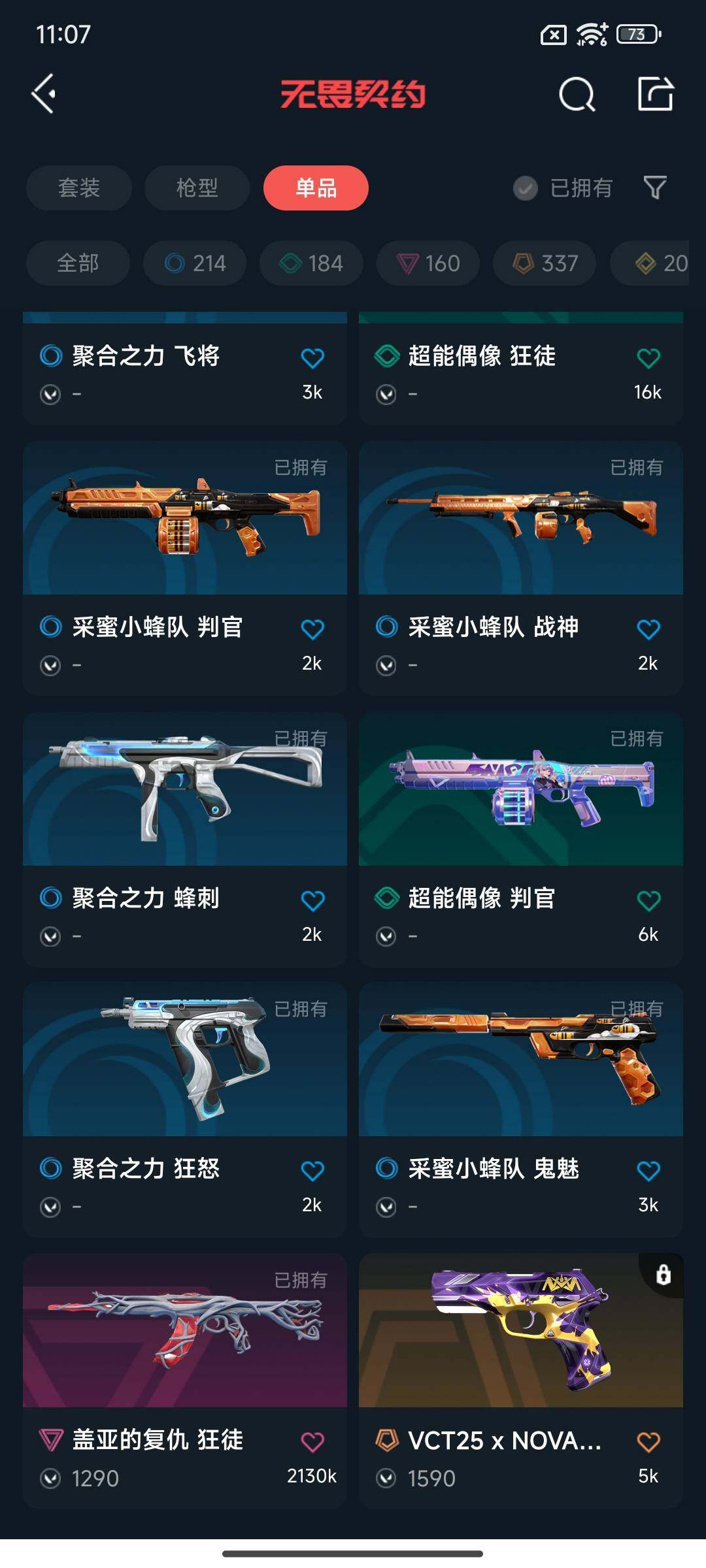Switch to the 枪型 tab
The image size is (706, 1568).
[197, 188]
